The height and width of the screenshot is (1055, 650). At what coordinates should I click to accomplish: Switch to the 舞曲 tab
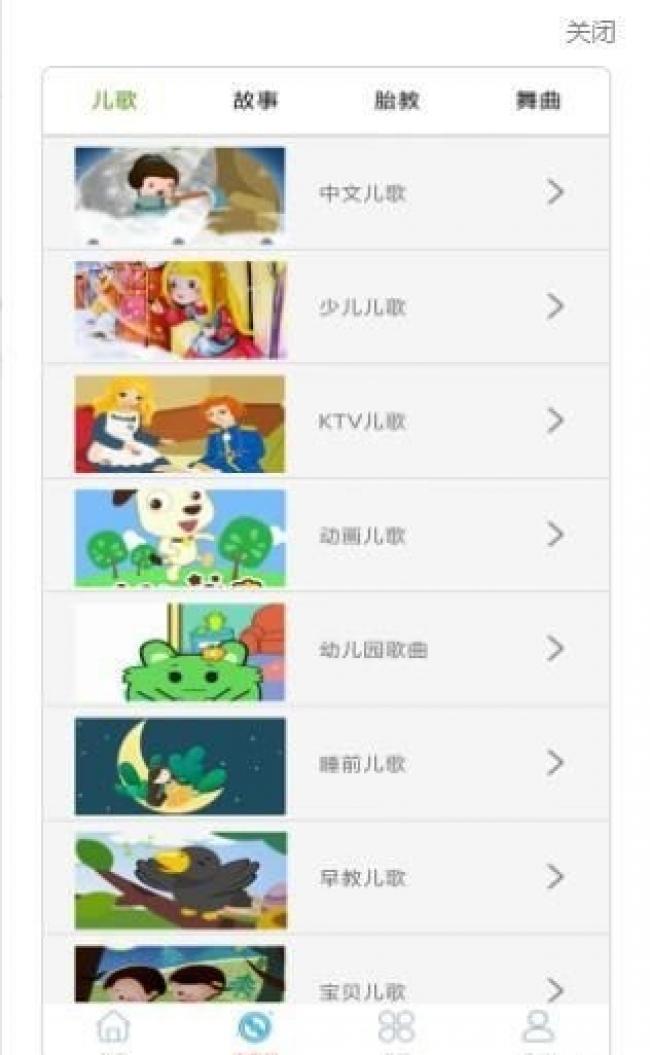pos(538,101)
